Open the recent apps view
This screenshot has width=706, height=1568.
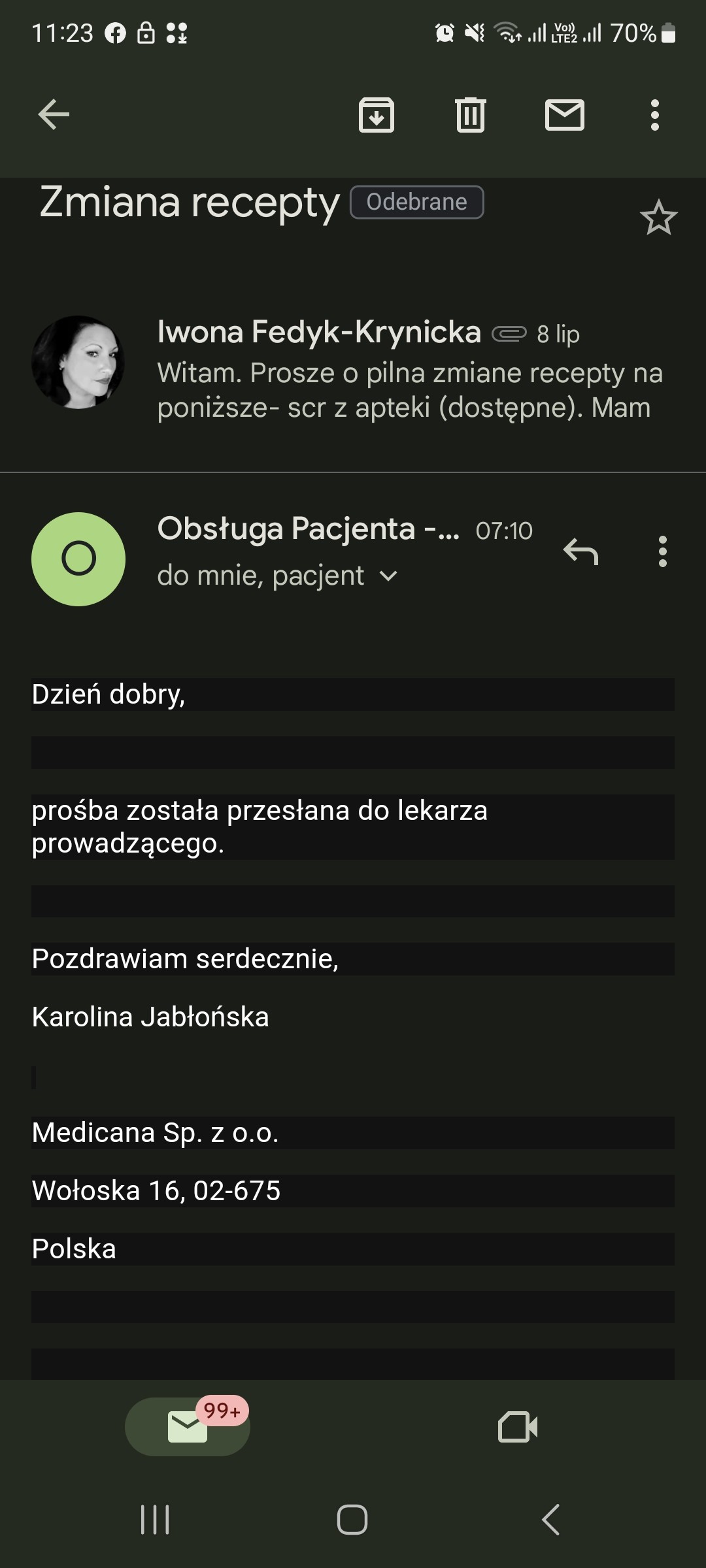click(x=156, y=1519)
